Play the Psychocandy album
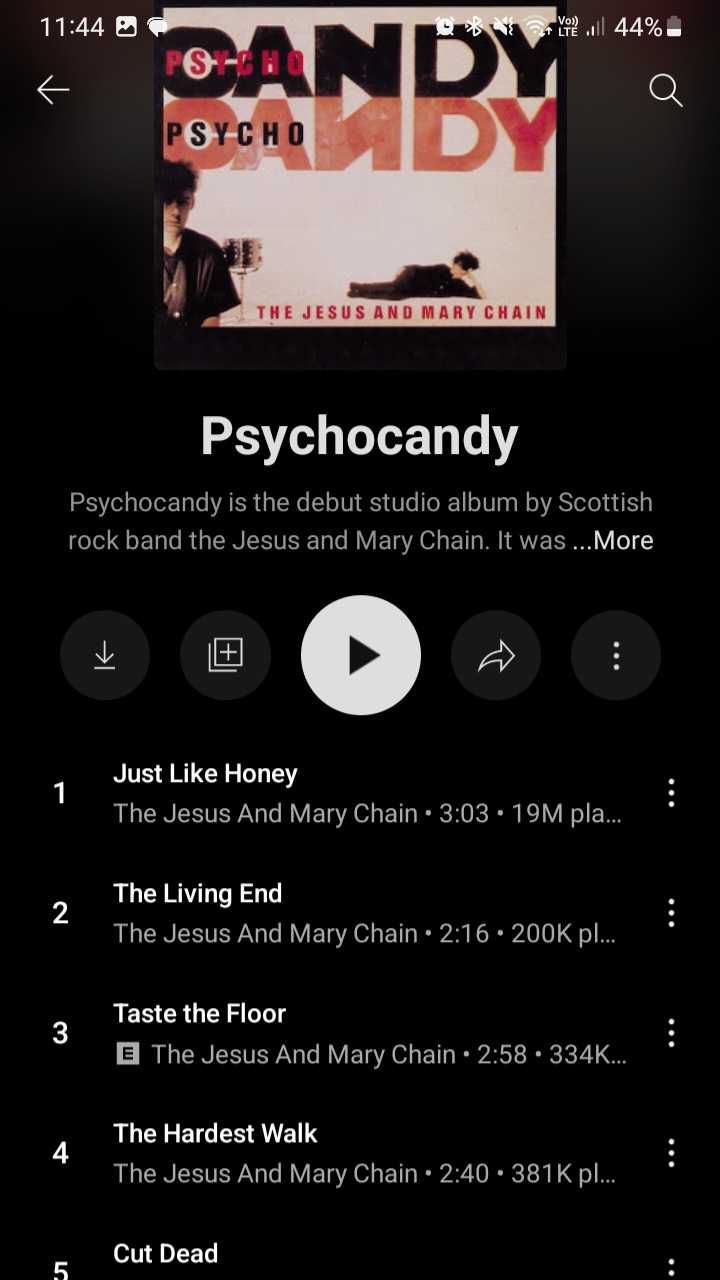 click(x=361, y=655)
